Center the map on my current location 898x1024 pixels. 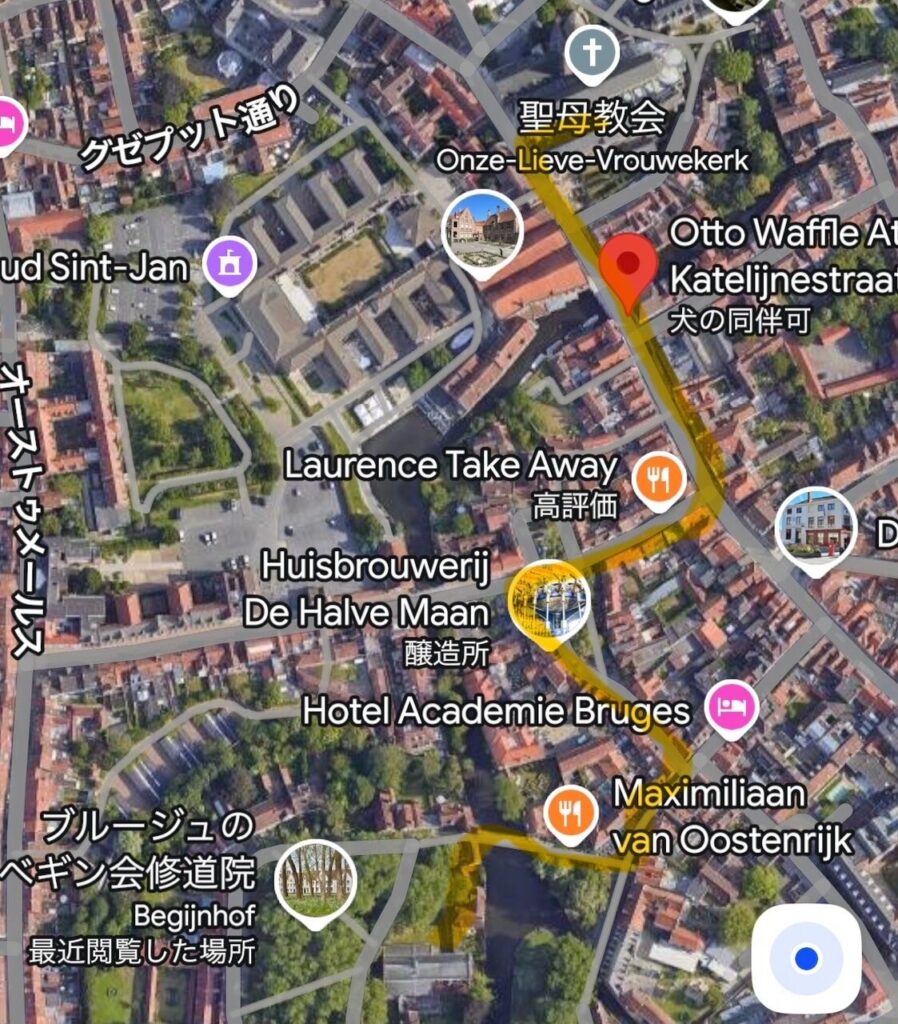click(806, 959)
